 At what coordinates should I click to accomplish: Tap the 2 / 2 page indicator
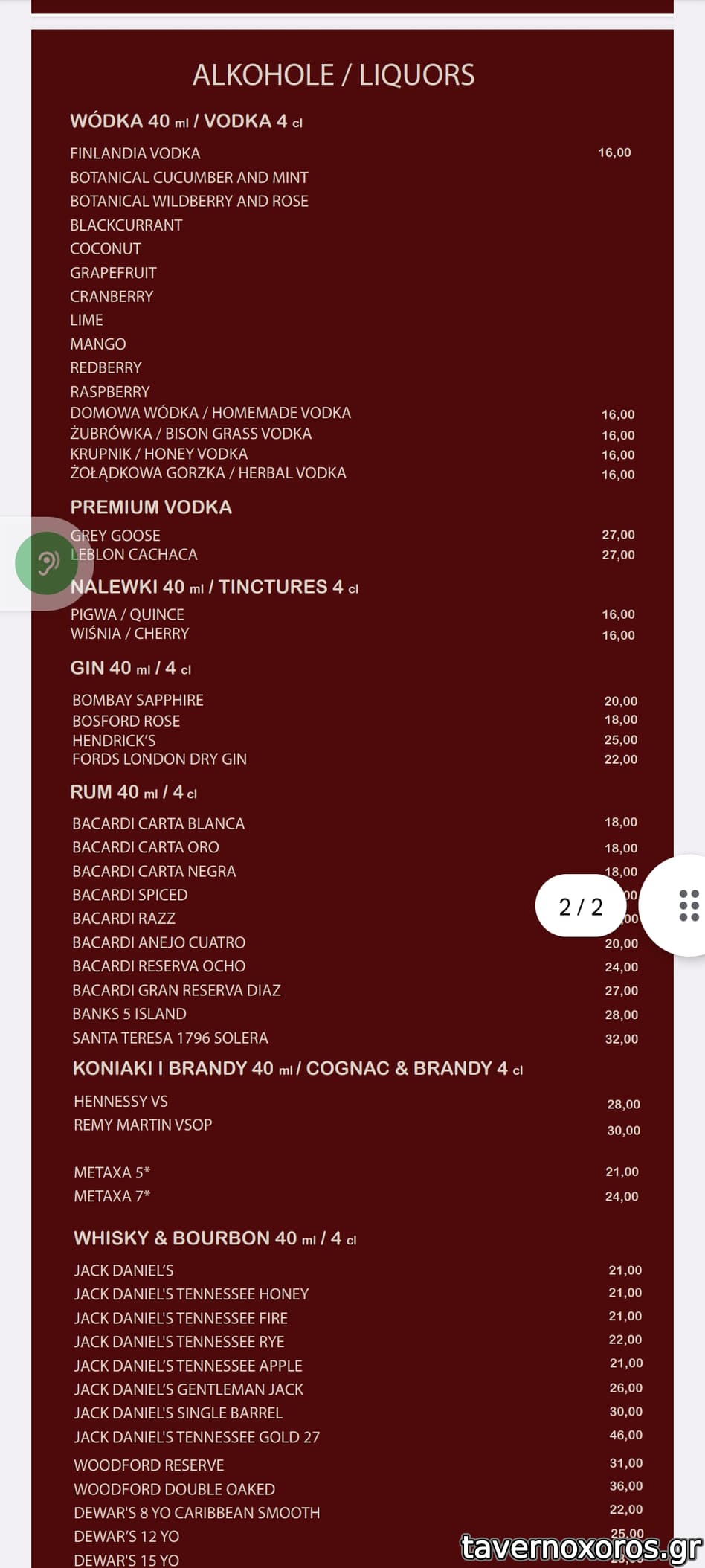(580, 906)
